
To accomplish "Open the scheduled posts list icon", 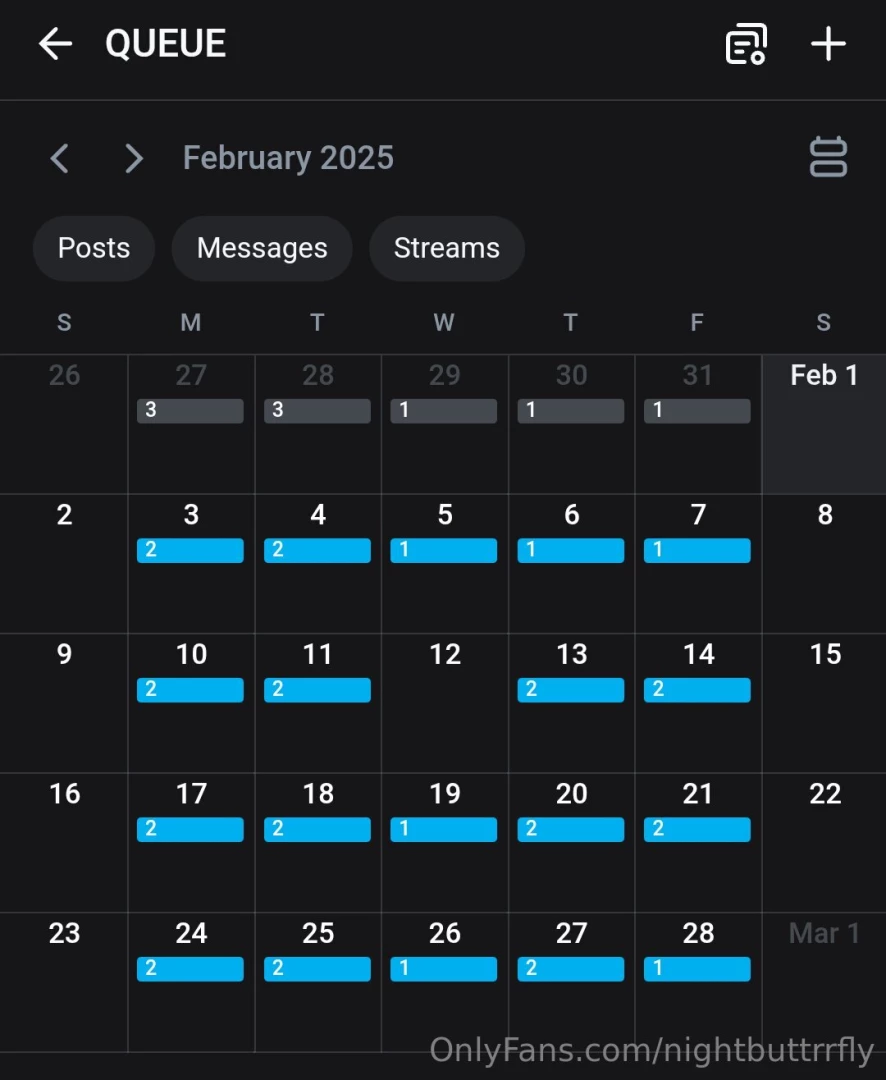I will coord(745,43).
